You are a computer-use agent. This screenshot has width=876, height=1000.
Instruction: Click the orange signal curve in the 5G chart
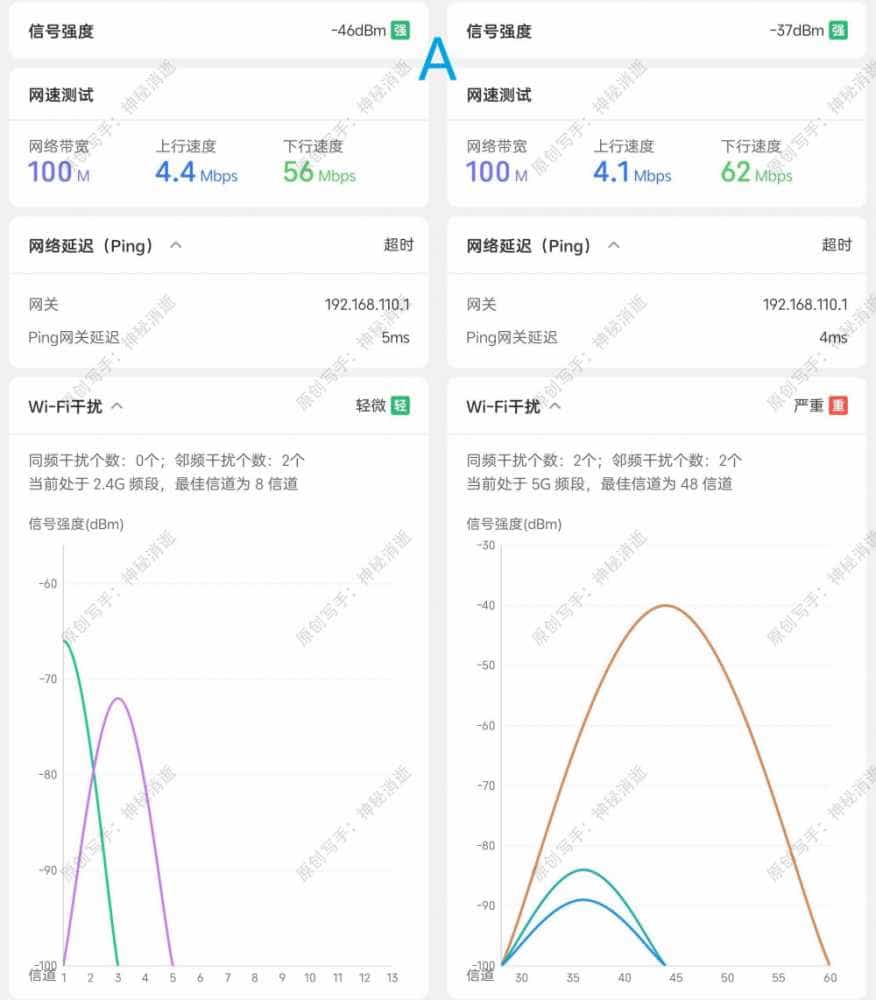click(665, 607)
